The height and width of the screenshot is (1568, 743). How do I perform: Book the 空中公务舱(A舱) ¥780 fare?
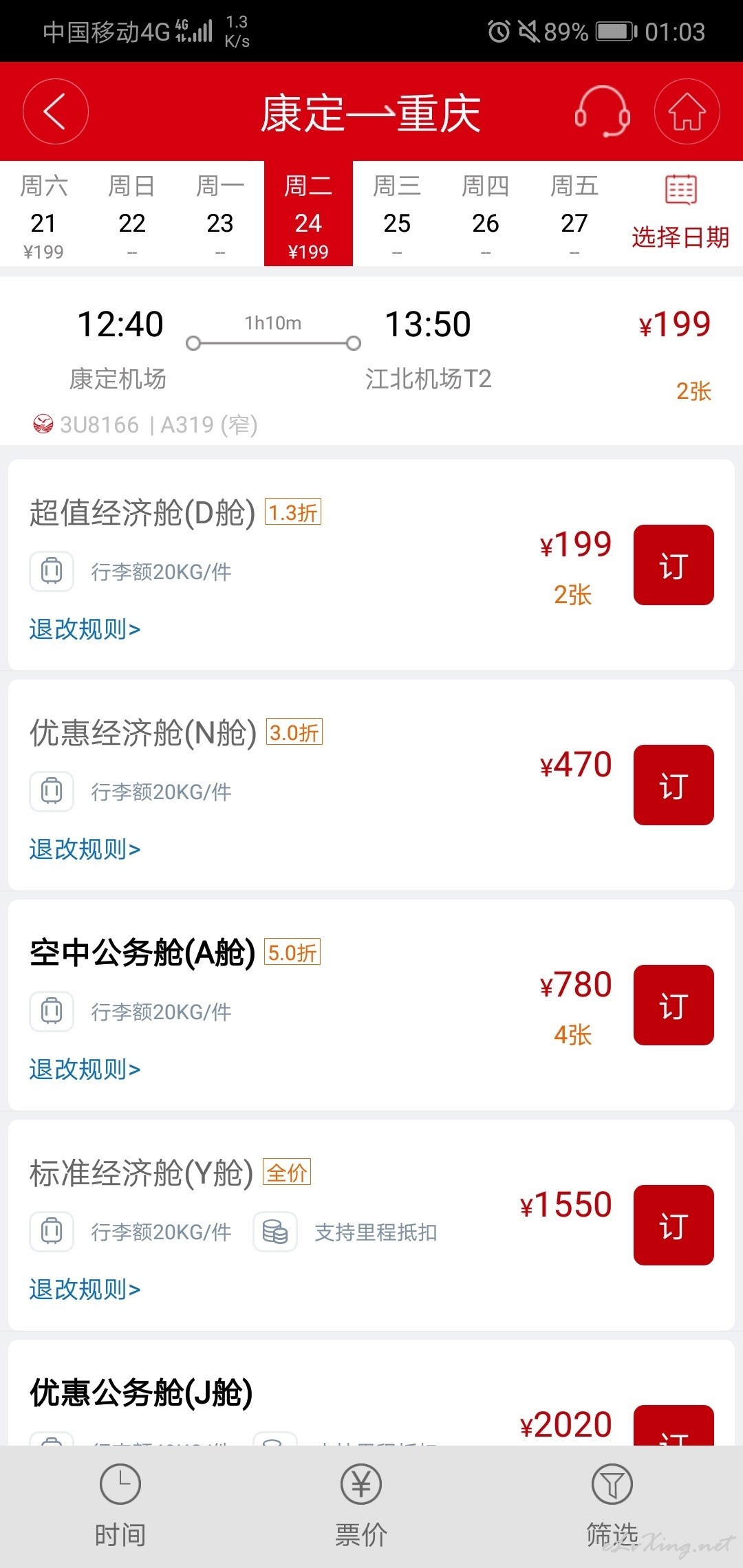(674, 1005)
